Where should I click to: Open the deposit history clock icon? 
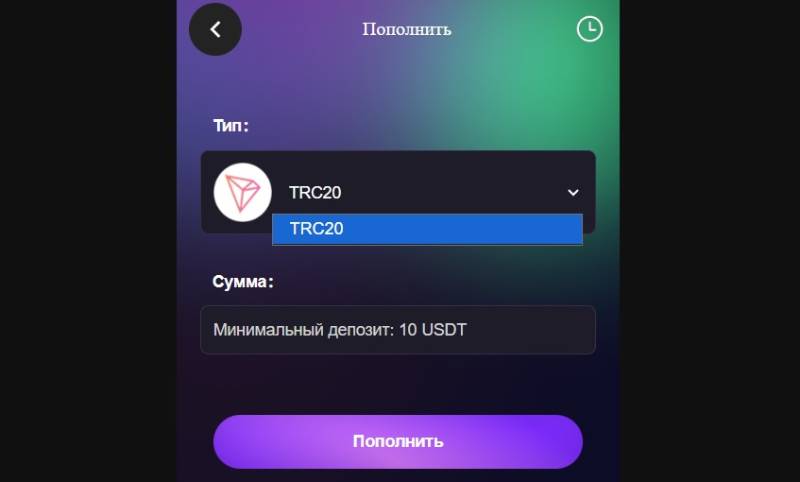click(590, 29)
